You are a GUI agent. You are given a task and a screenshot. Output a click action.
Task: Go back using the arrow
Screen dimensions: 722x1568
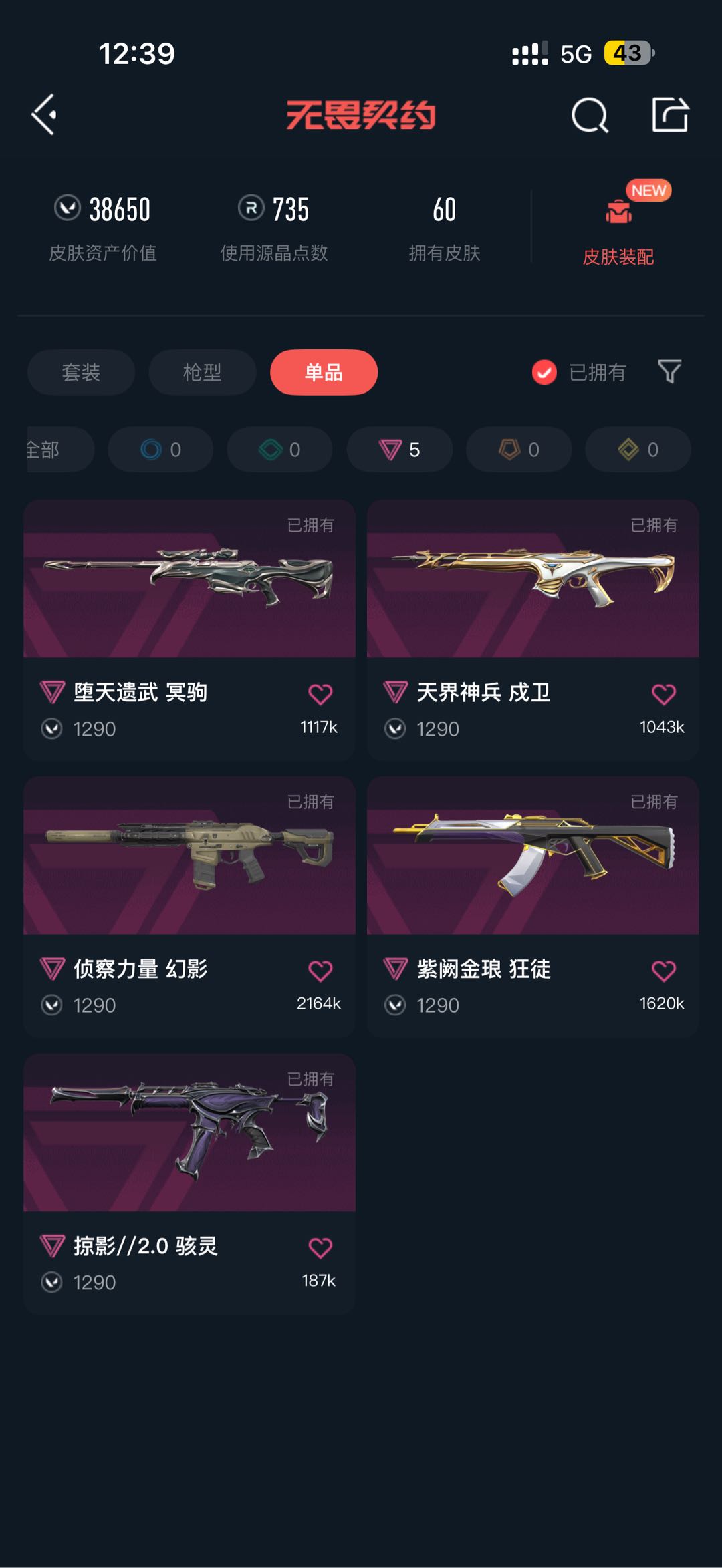click(44, 115)
